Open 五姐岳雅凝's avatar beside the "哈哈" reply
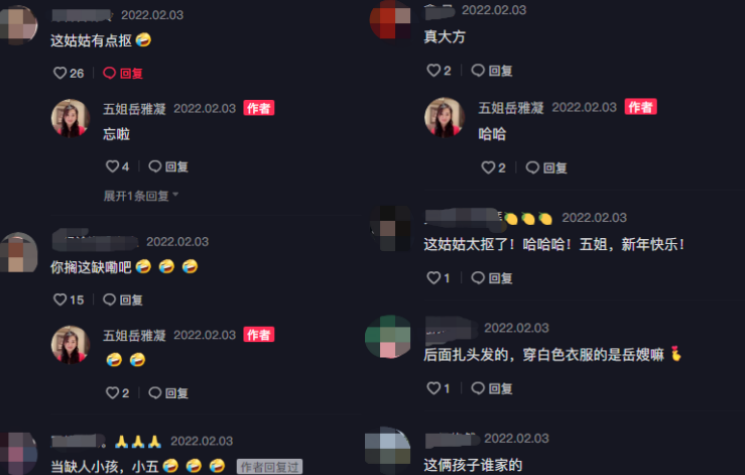745x475 pixels. tap(443, 117)
